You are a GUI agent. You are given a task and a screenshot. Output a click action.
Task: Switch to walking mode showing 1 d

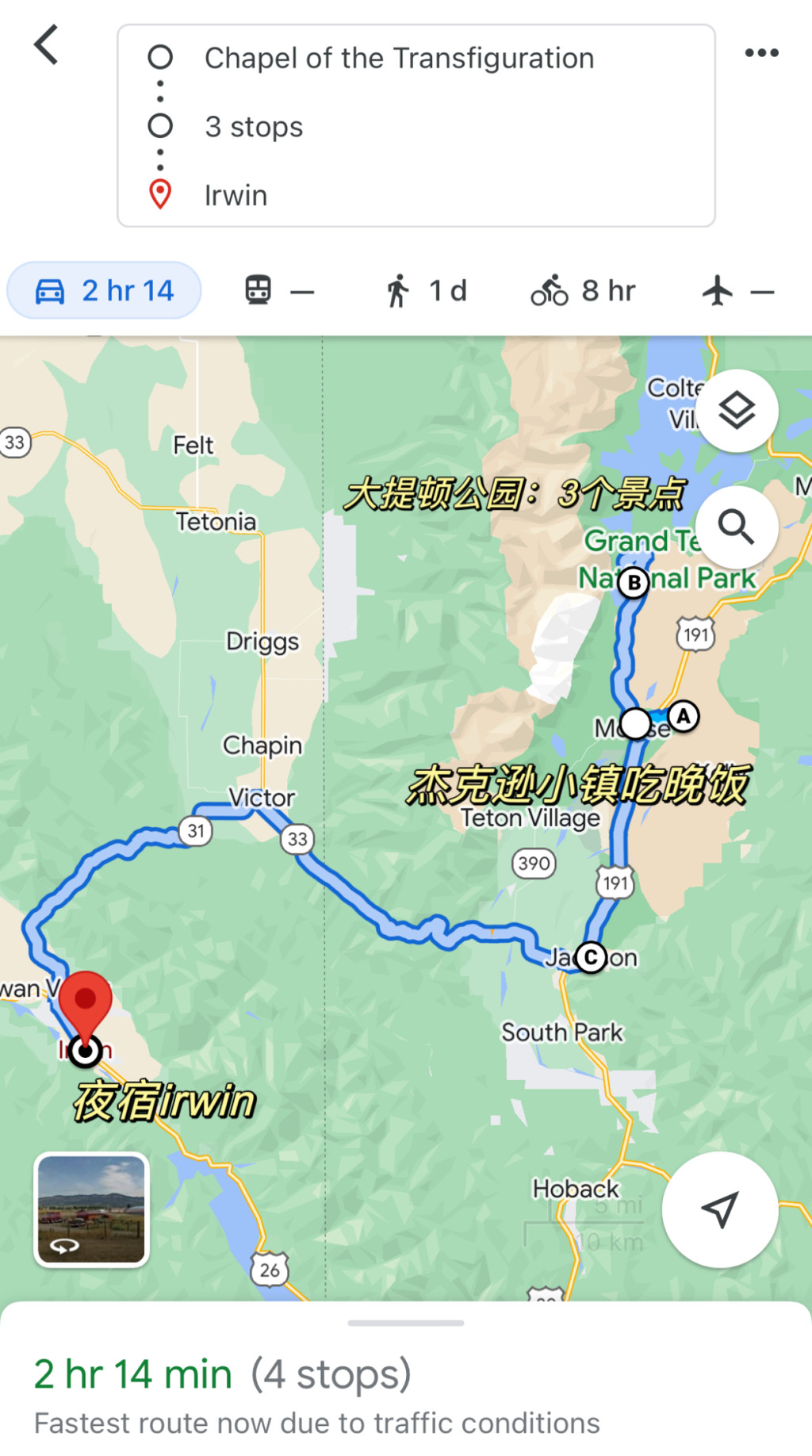[426, 291]
